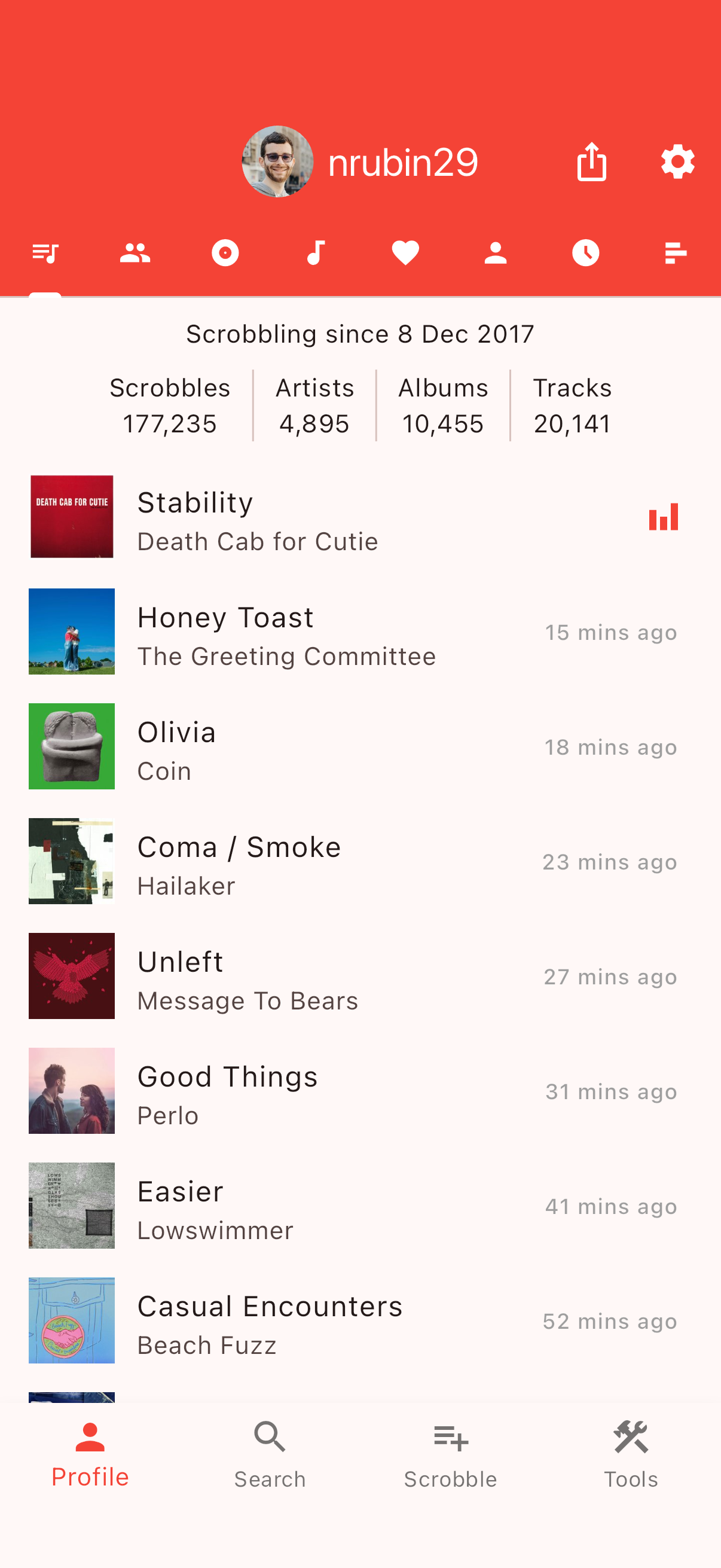
Task: Open Easier by Lowswimmer
Action: tap(360, 1206)
